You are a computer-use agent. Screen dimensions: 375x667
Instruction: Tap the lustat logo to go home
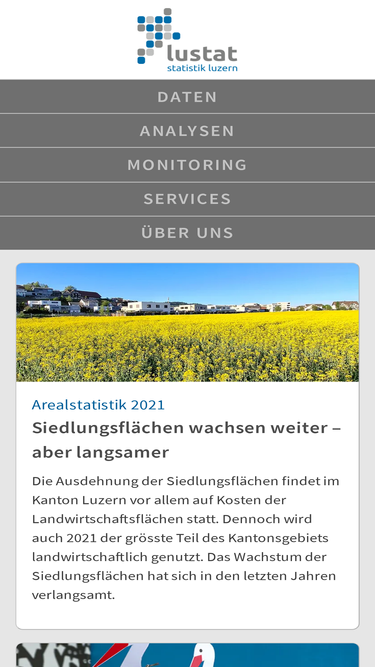click(x=188, y=40)
